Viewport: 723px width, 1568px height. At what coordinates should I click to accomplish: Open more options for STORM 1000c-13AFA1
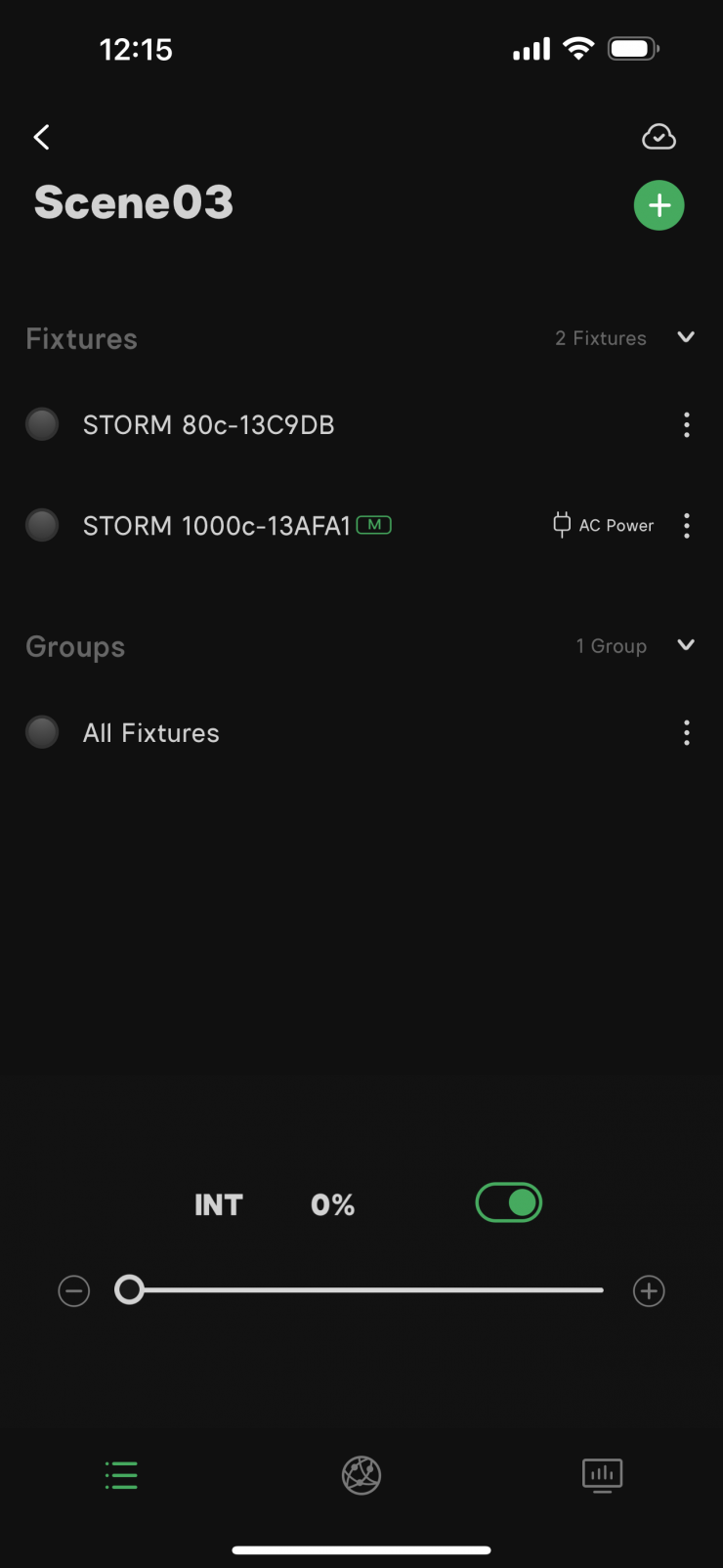click(x=687, y=526)
